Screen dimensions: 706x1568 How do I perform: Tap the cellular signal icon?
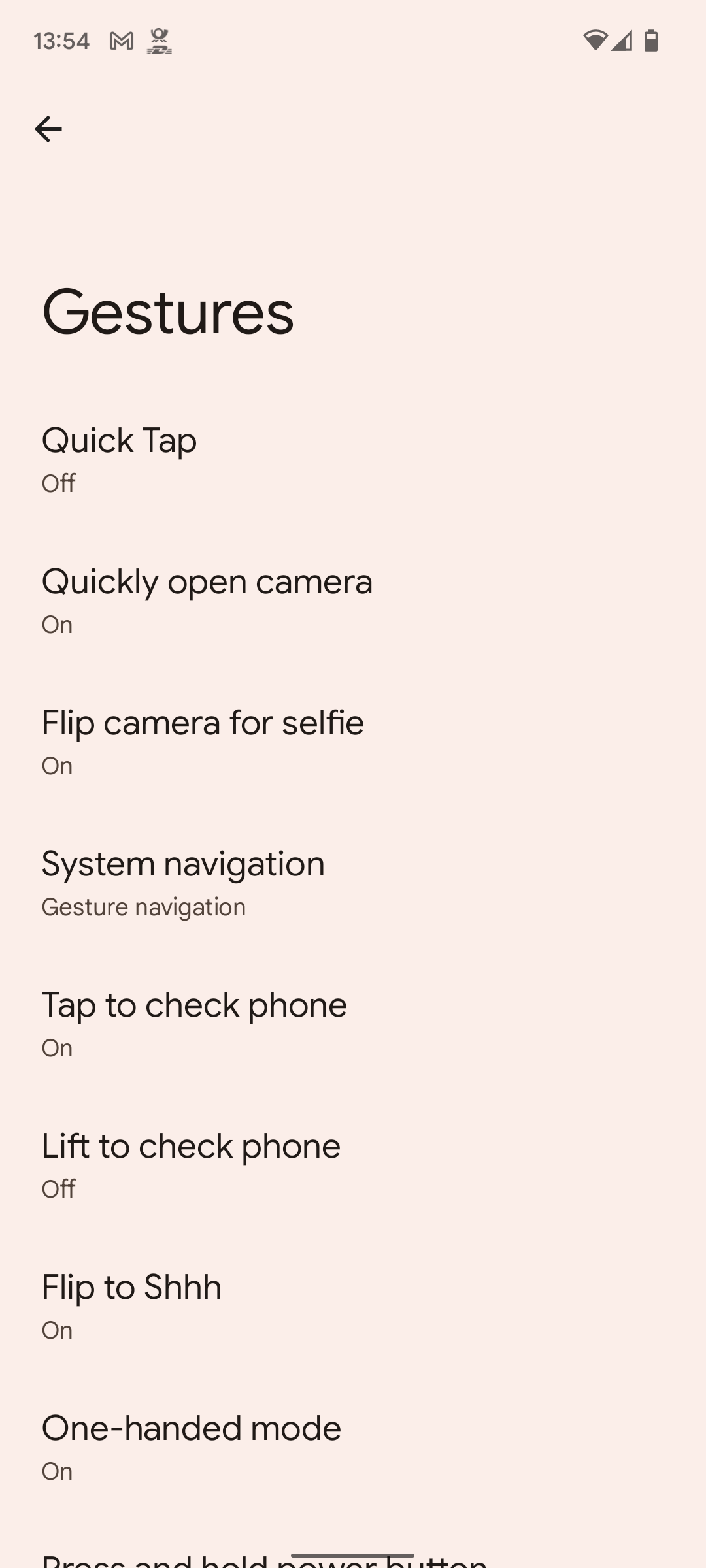(x=622, y=41)
